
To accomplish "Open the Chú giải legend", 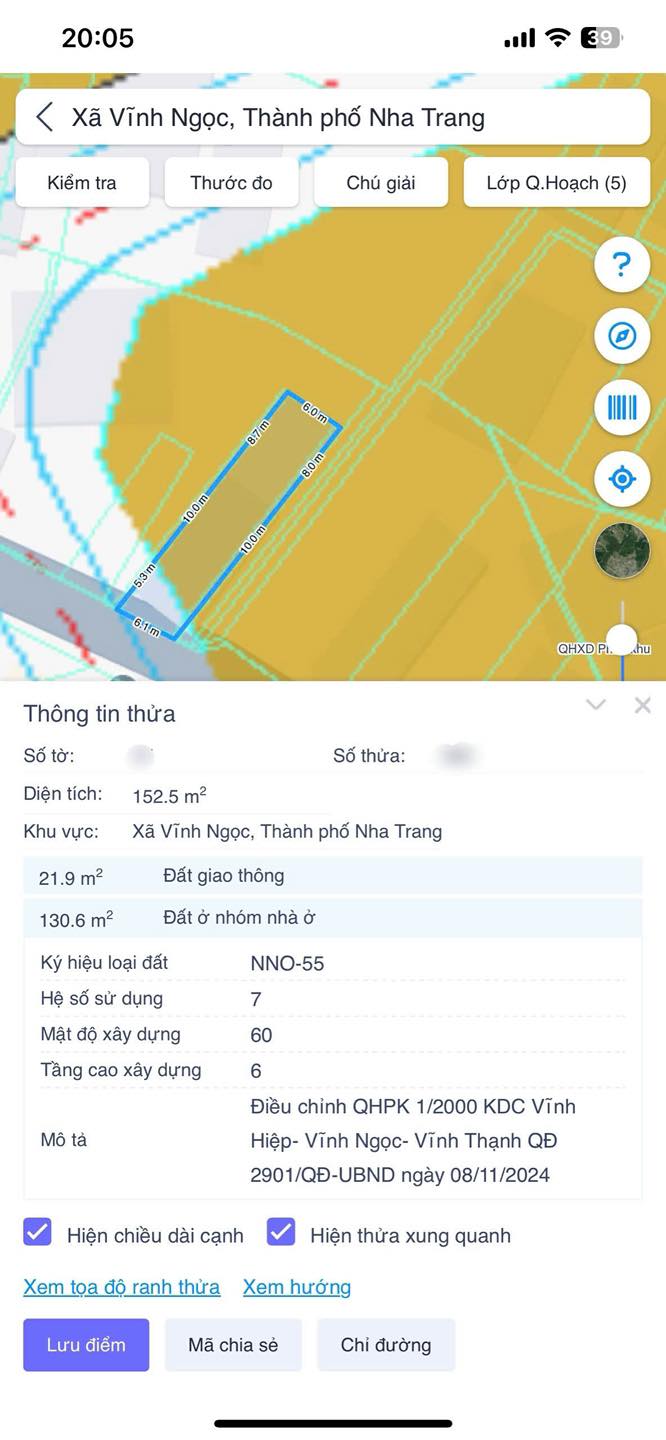I will (x=381, y=183).
